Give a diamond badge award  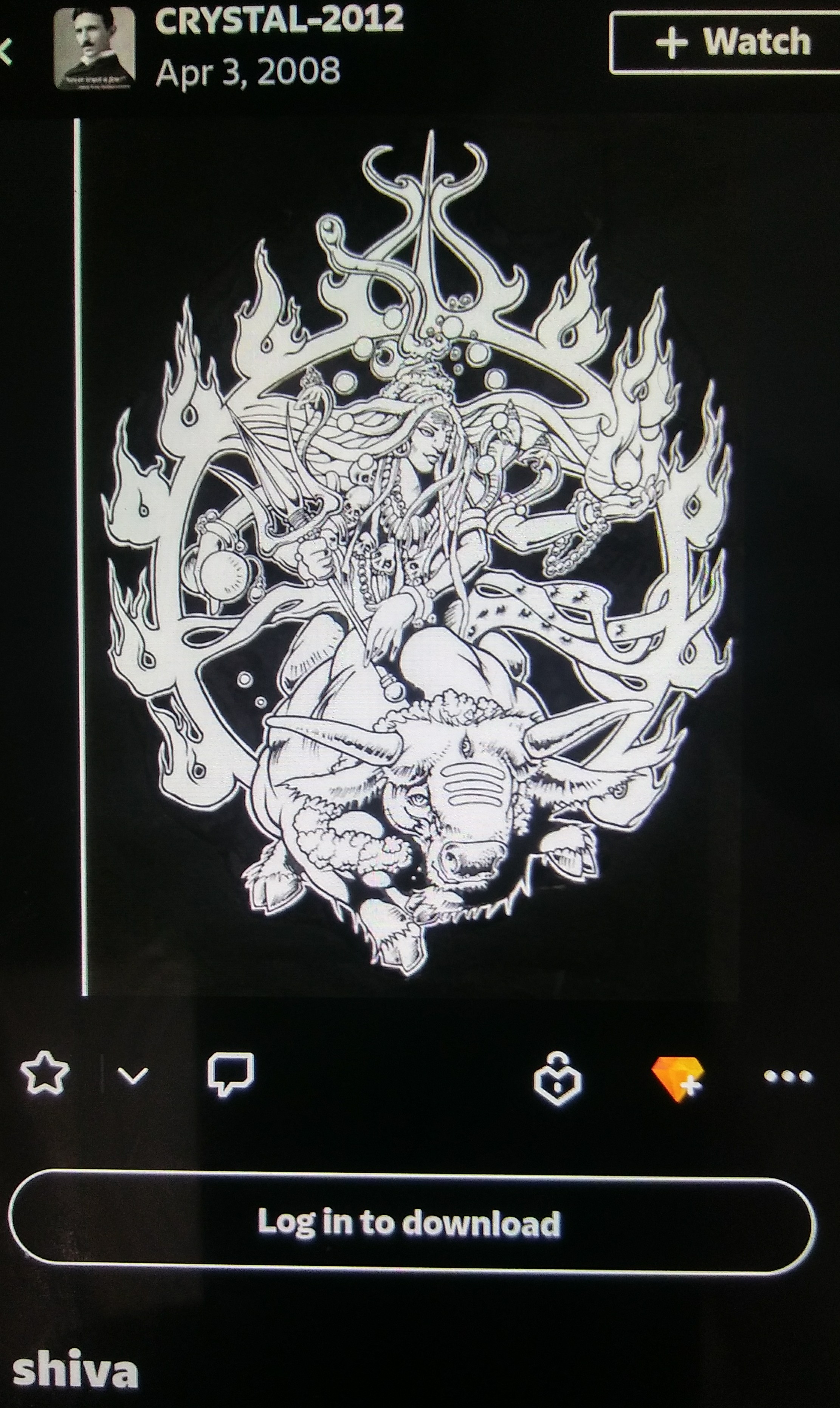click(x=677, y=1078)
